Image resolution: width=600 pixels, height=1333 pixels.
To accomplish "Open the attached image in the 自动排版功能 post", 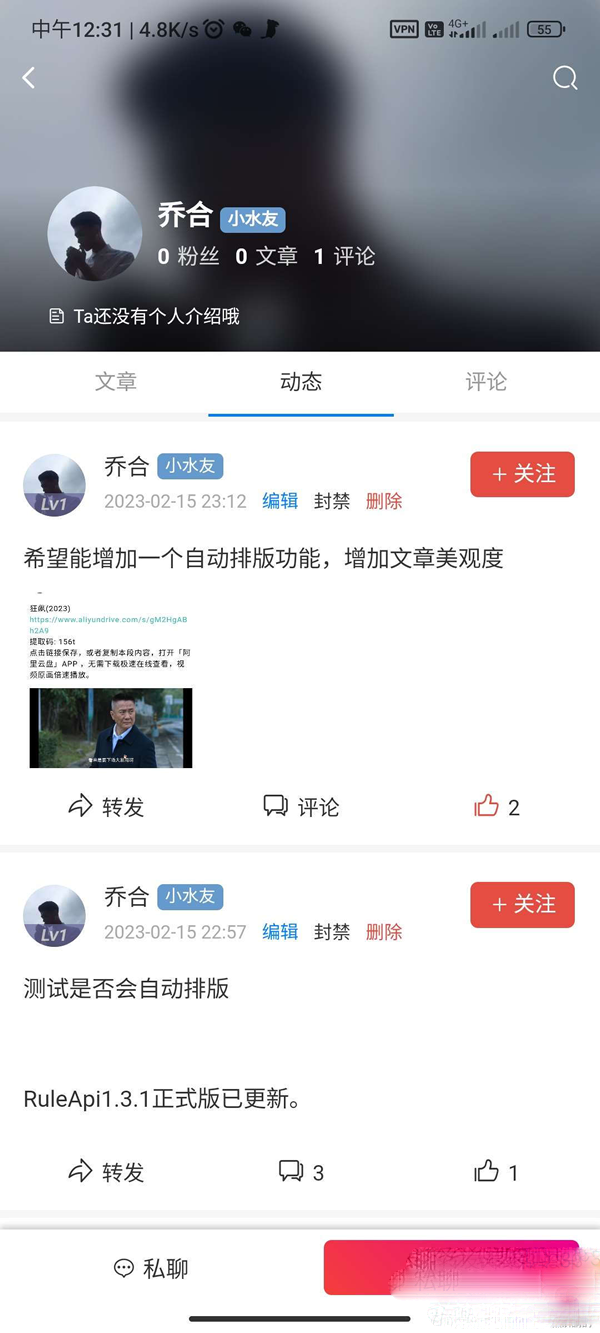I will pos(110,680).
